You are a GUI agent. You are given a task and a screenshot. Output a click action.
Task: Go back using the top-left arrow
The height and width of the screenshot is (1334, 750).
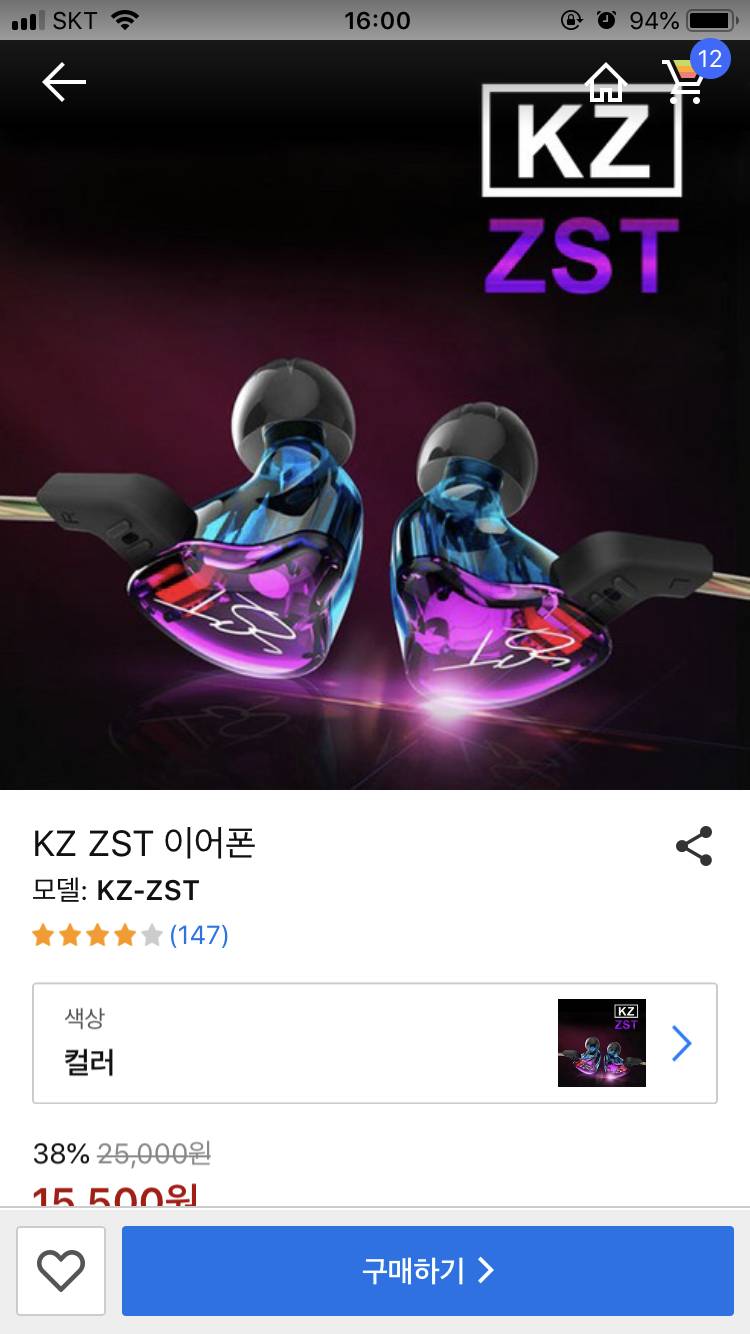(64, 82)
